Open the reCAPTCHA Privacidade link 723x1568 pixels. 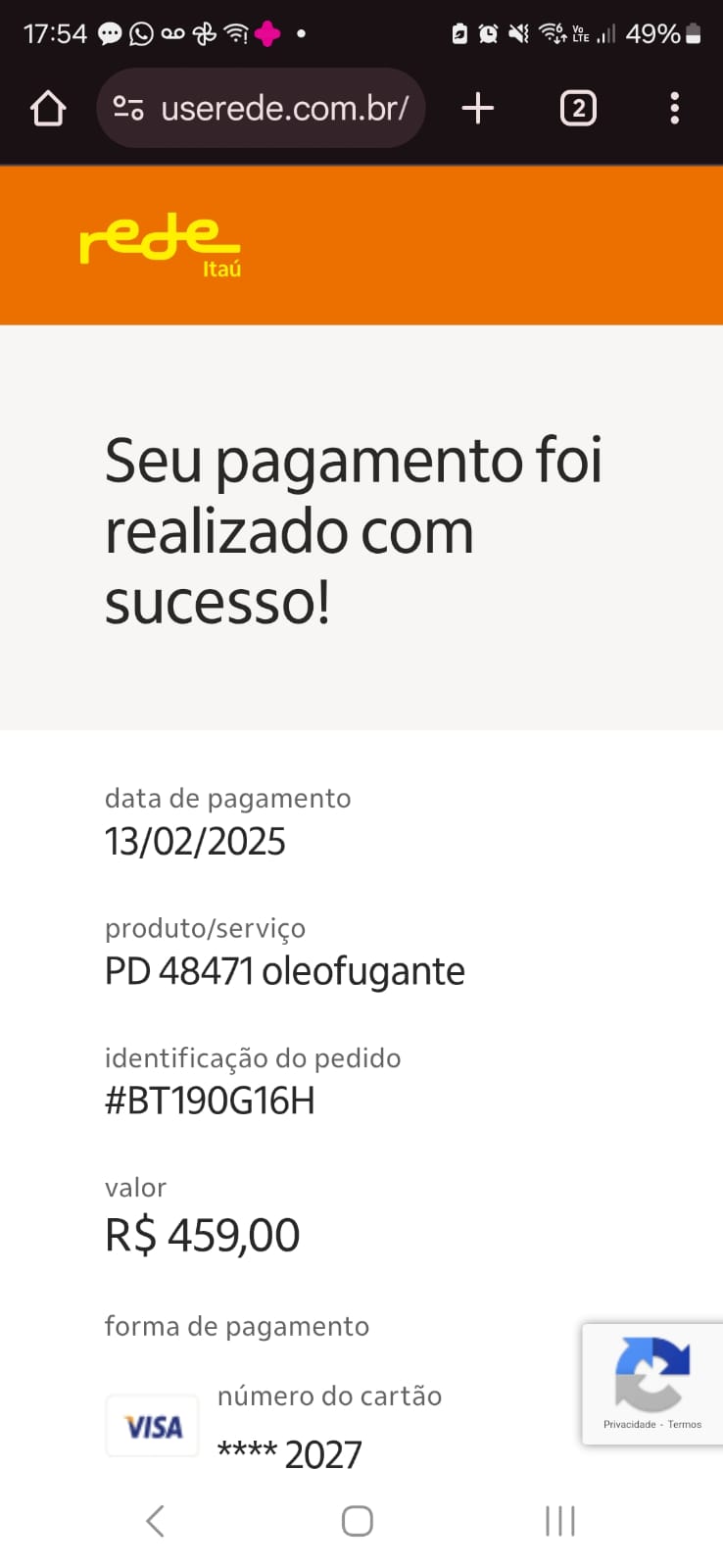[x=629, y=1424]
